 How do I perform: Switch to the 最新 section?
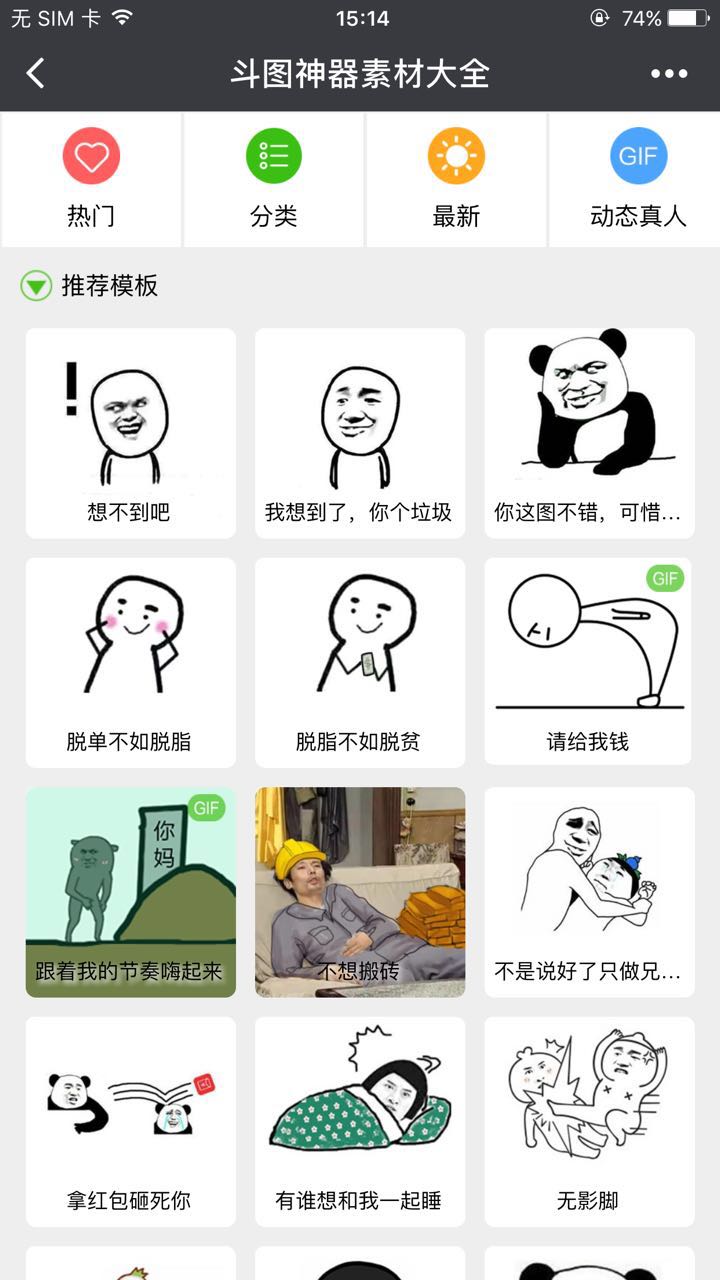tap(456, 180)
